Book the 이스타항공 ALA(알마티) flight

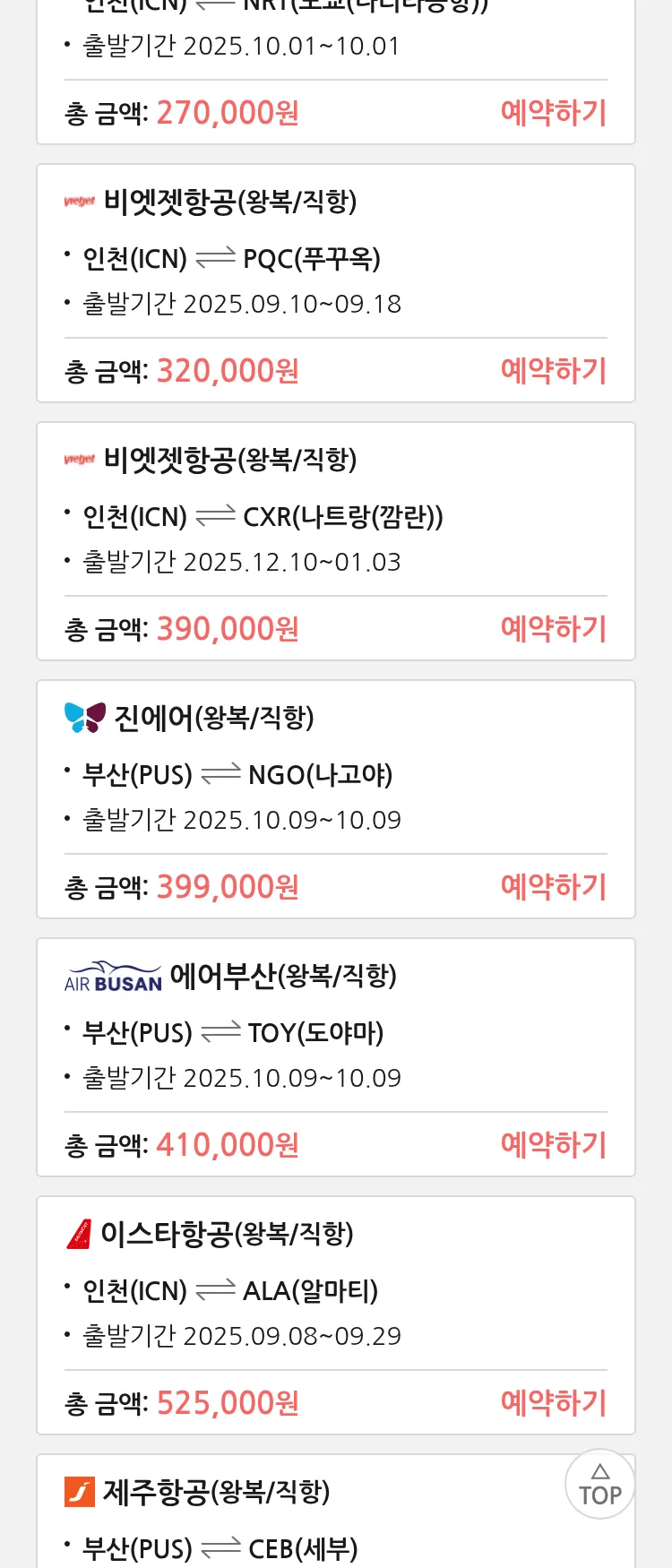coord(553,1403)
